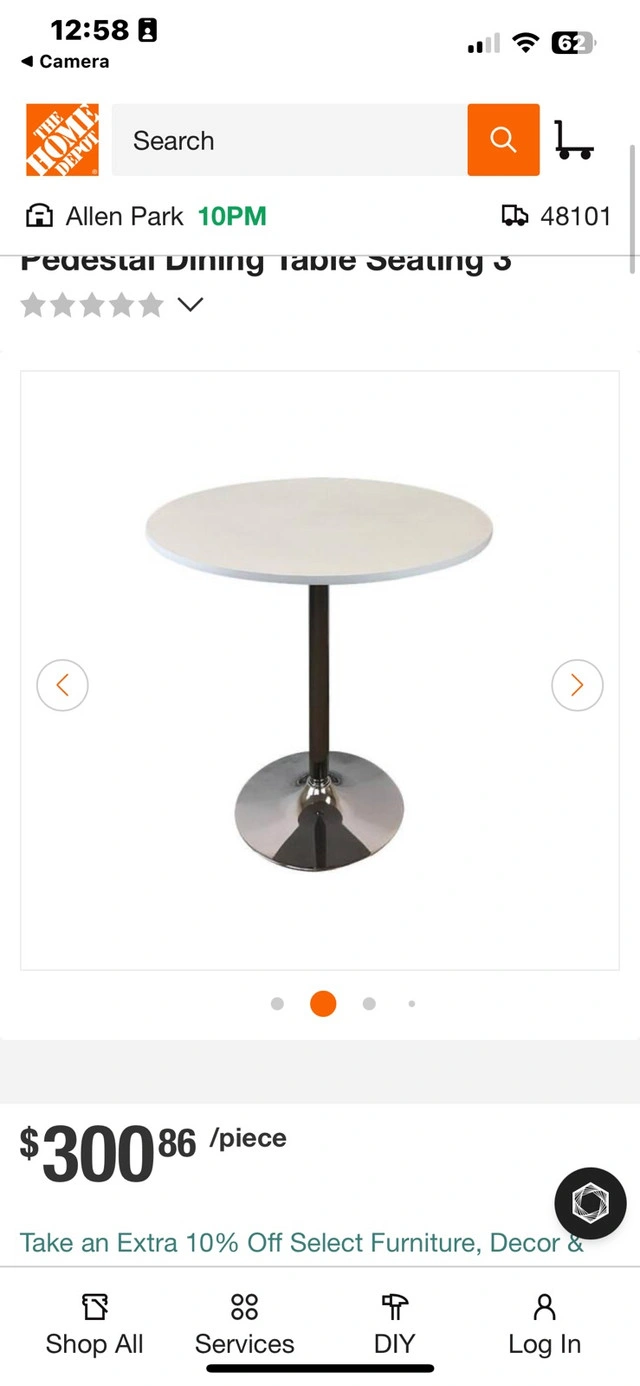
Task: Open the shopping cart
Action: [x=574, y=140]
